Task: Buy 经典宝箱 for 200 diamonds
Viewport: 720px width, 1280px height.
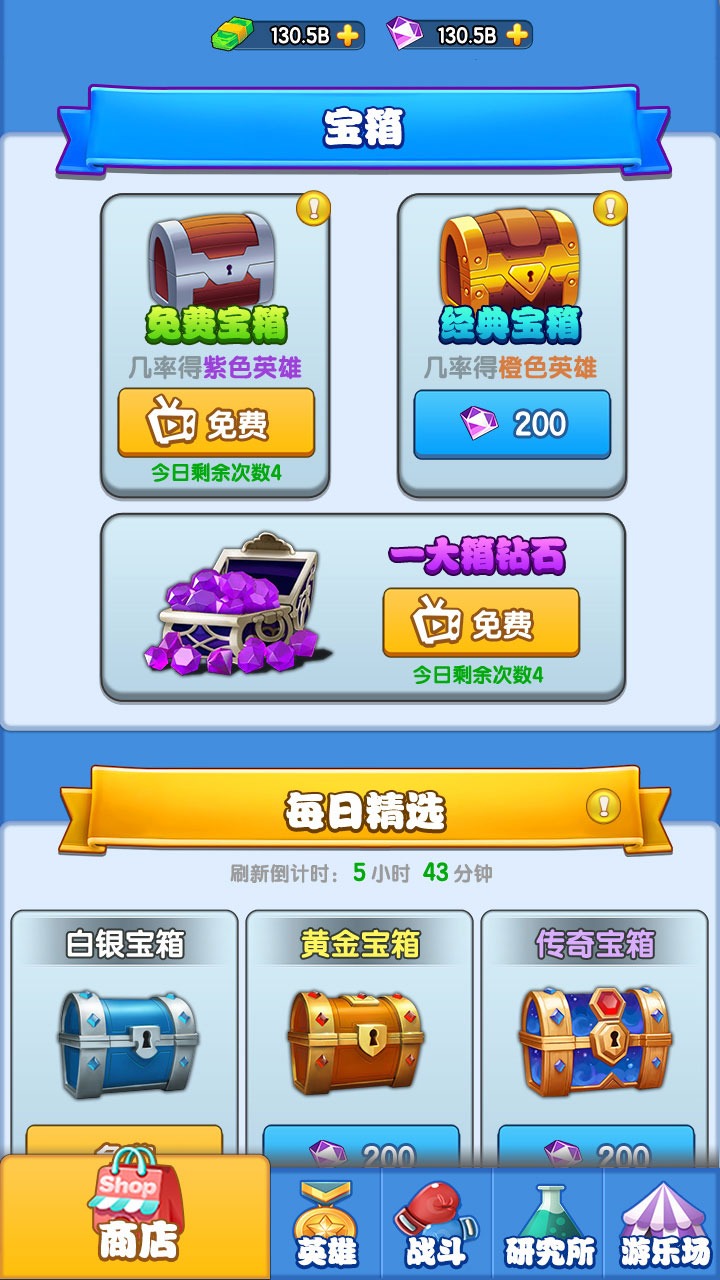Action: (x=512, y=424)
